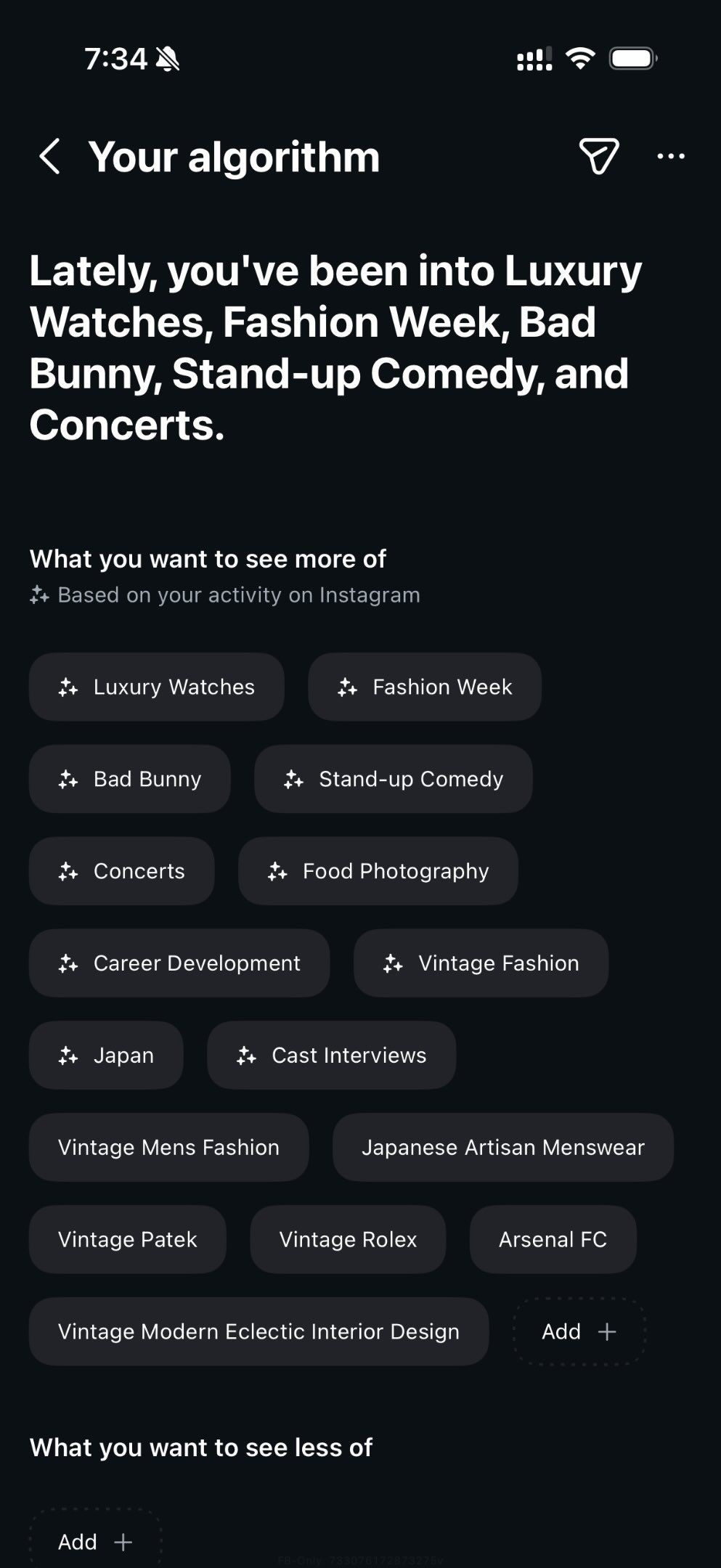721x1568 pixels.
Task: Select the Arsenal FC topic
Action: pyautogui.click(x=553, y=1239)
